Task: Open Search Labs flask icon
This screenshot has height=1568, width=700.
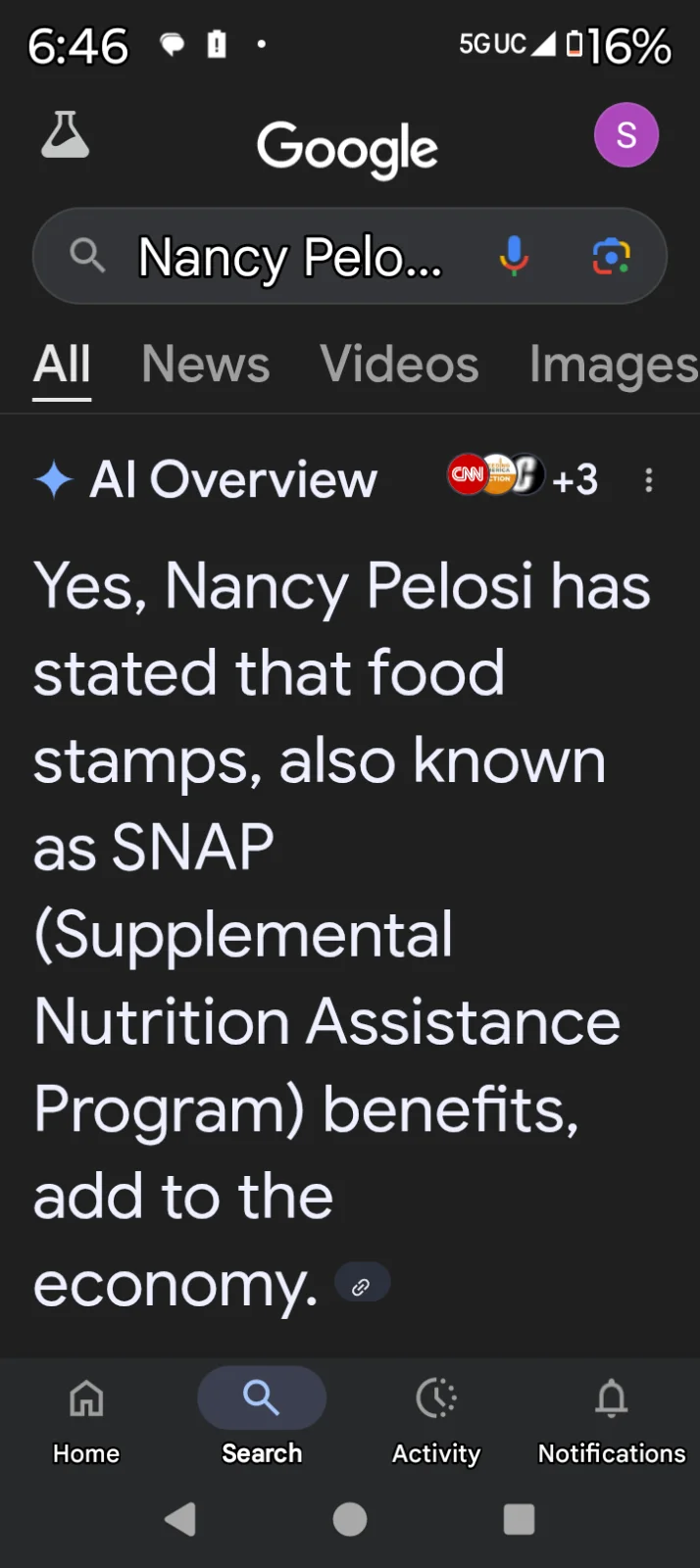Action: click(66, 135)
